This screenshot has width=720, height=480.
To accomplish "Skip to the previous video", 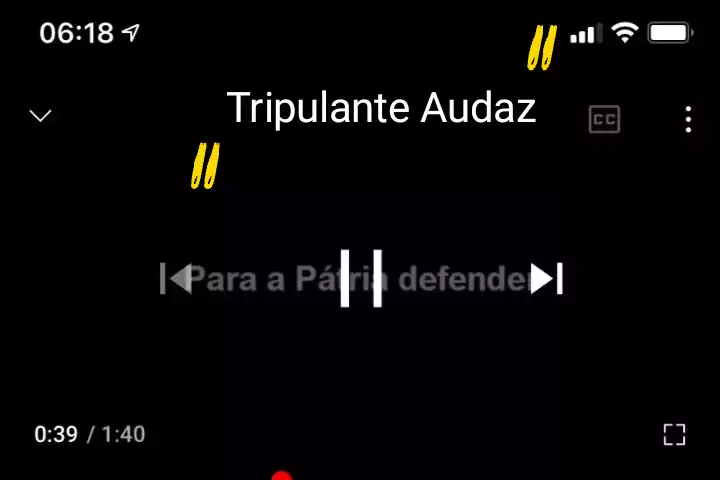I will click(x=176, y=278).
